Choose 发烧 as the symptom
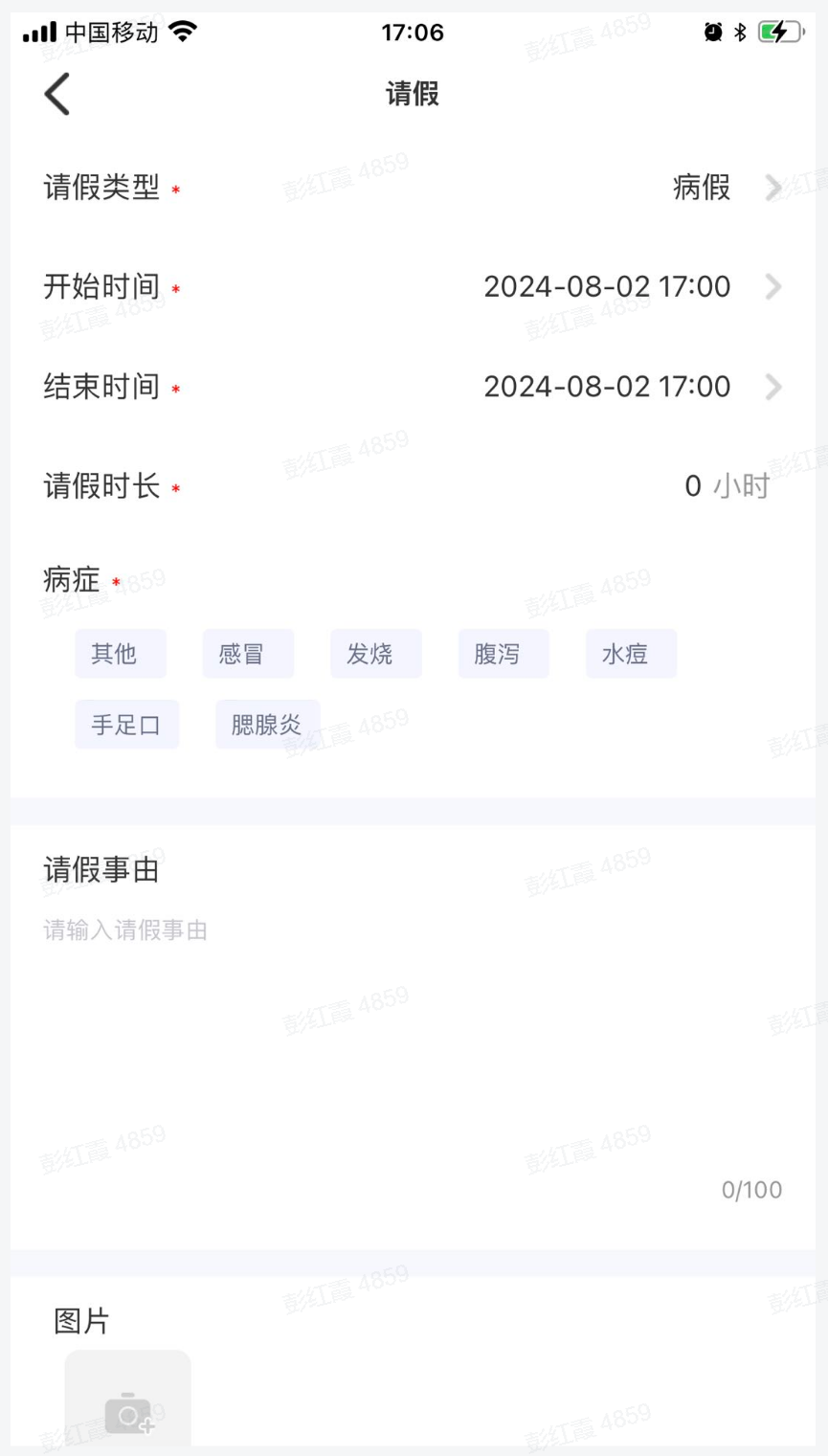 point(375,654)
